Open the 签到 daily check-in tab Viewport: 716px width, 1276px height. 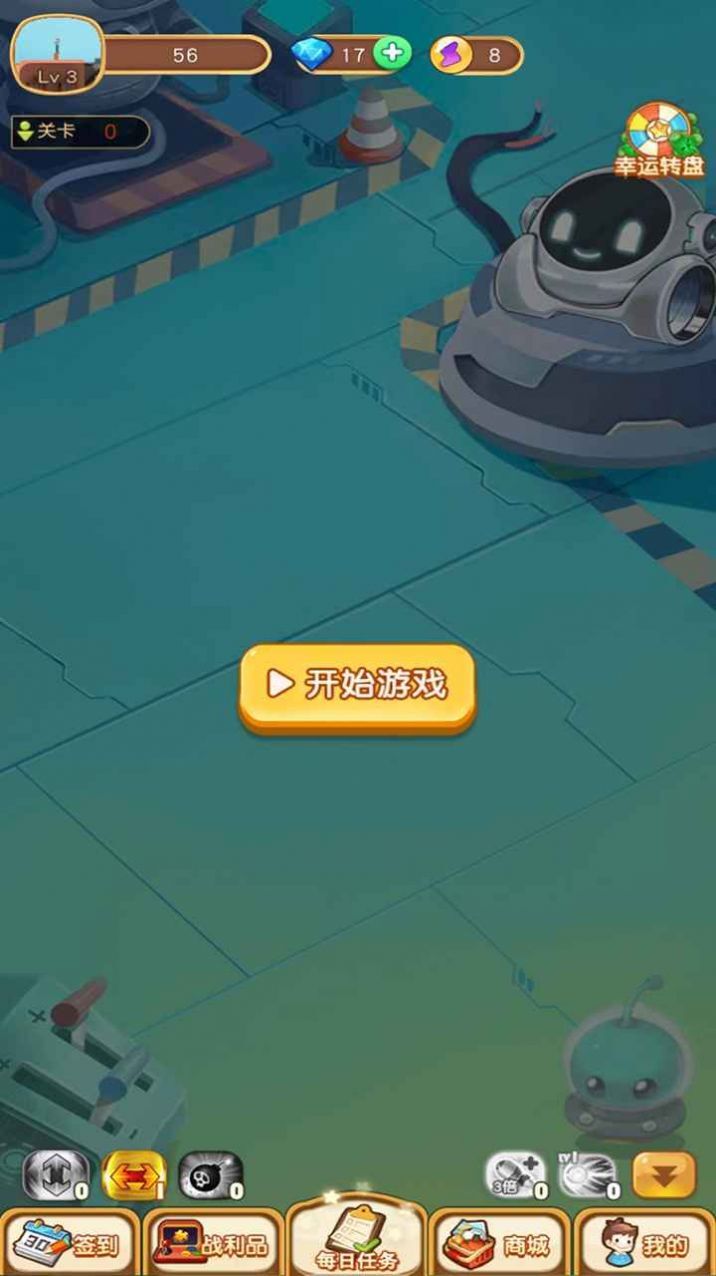tap(70, 1244)
